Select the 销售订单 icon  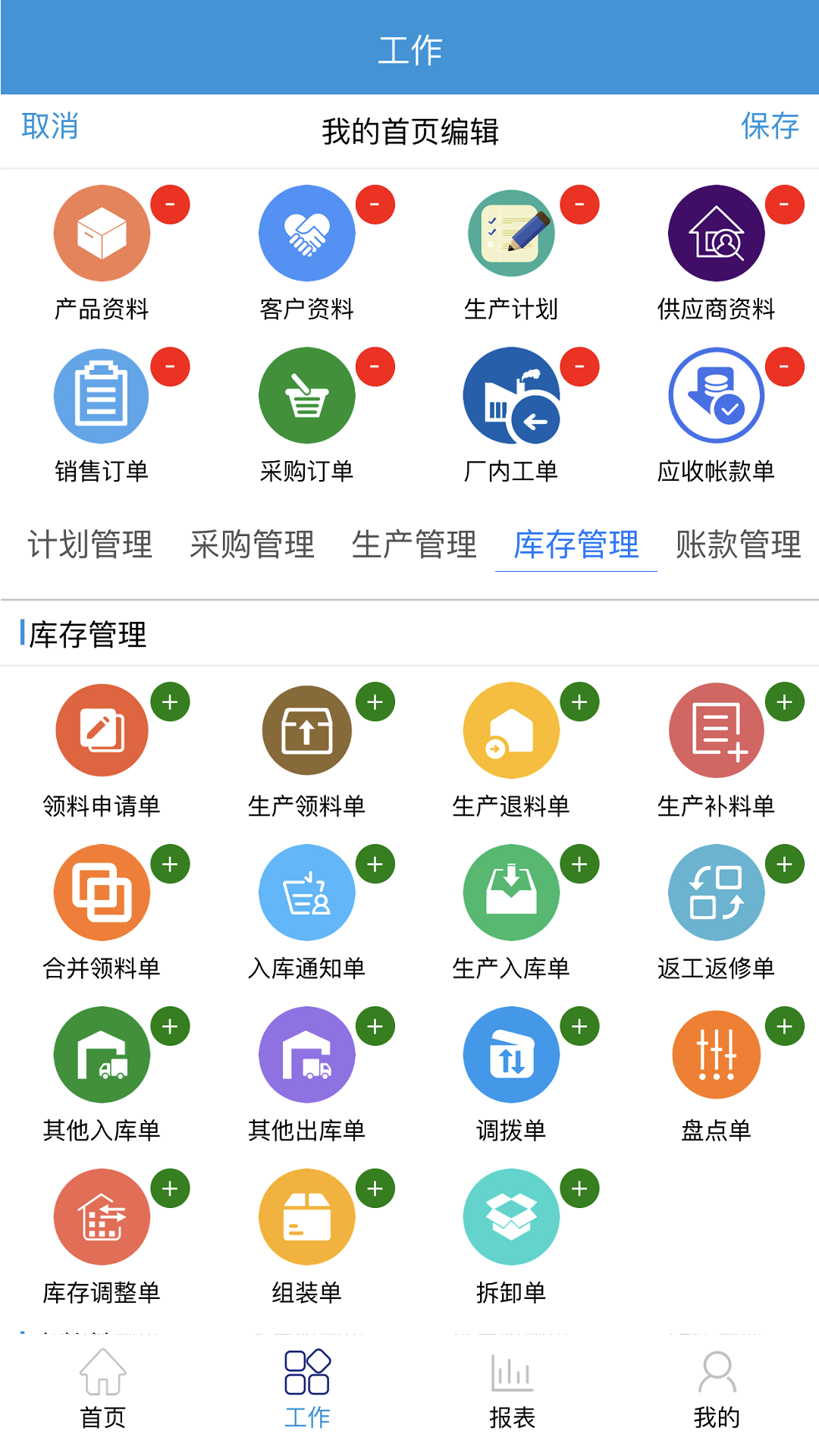coord(102,394)
